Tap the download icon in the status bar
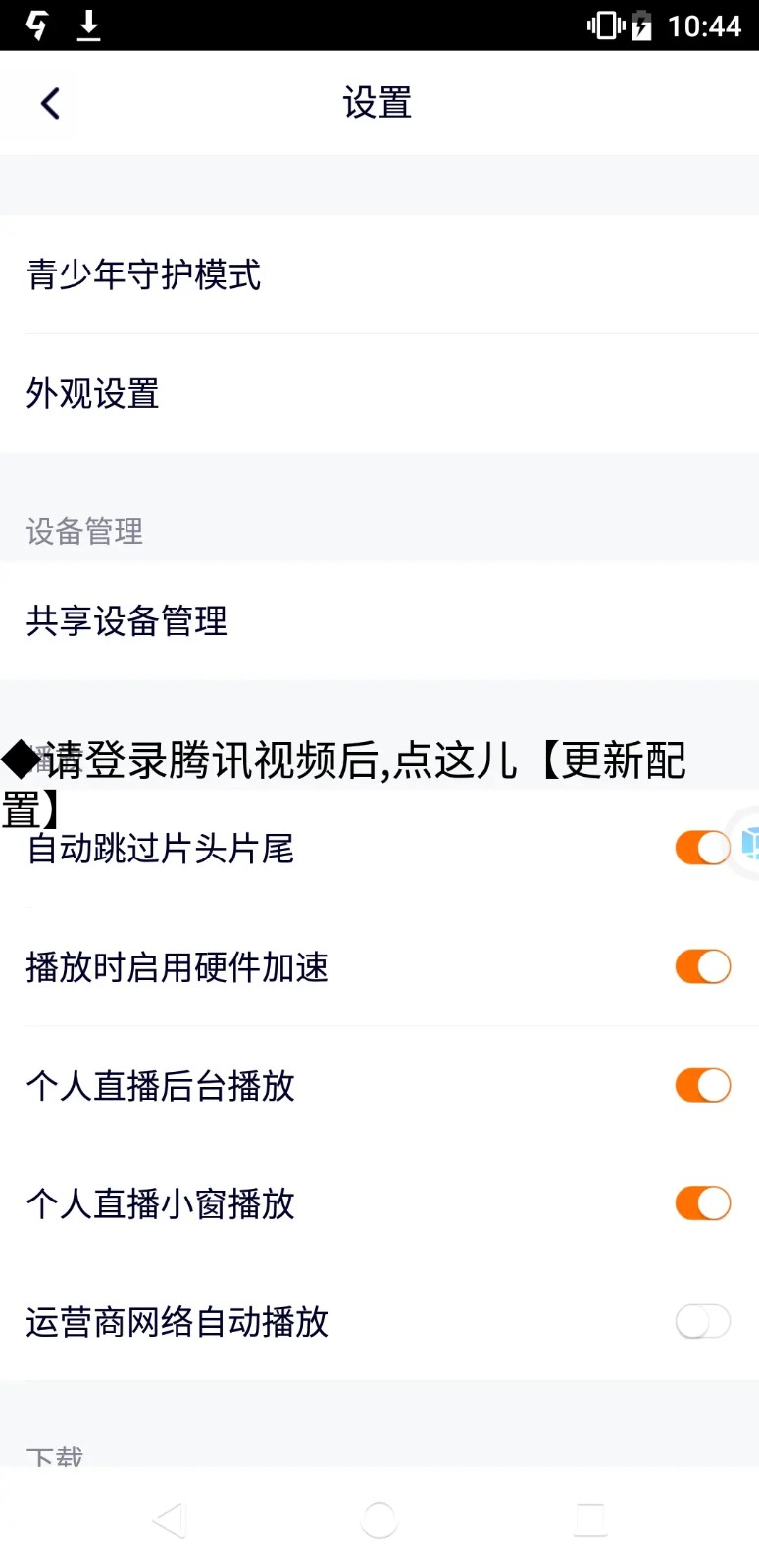 (x=89, y=26)
